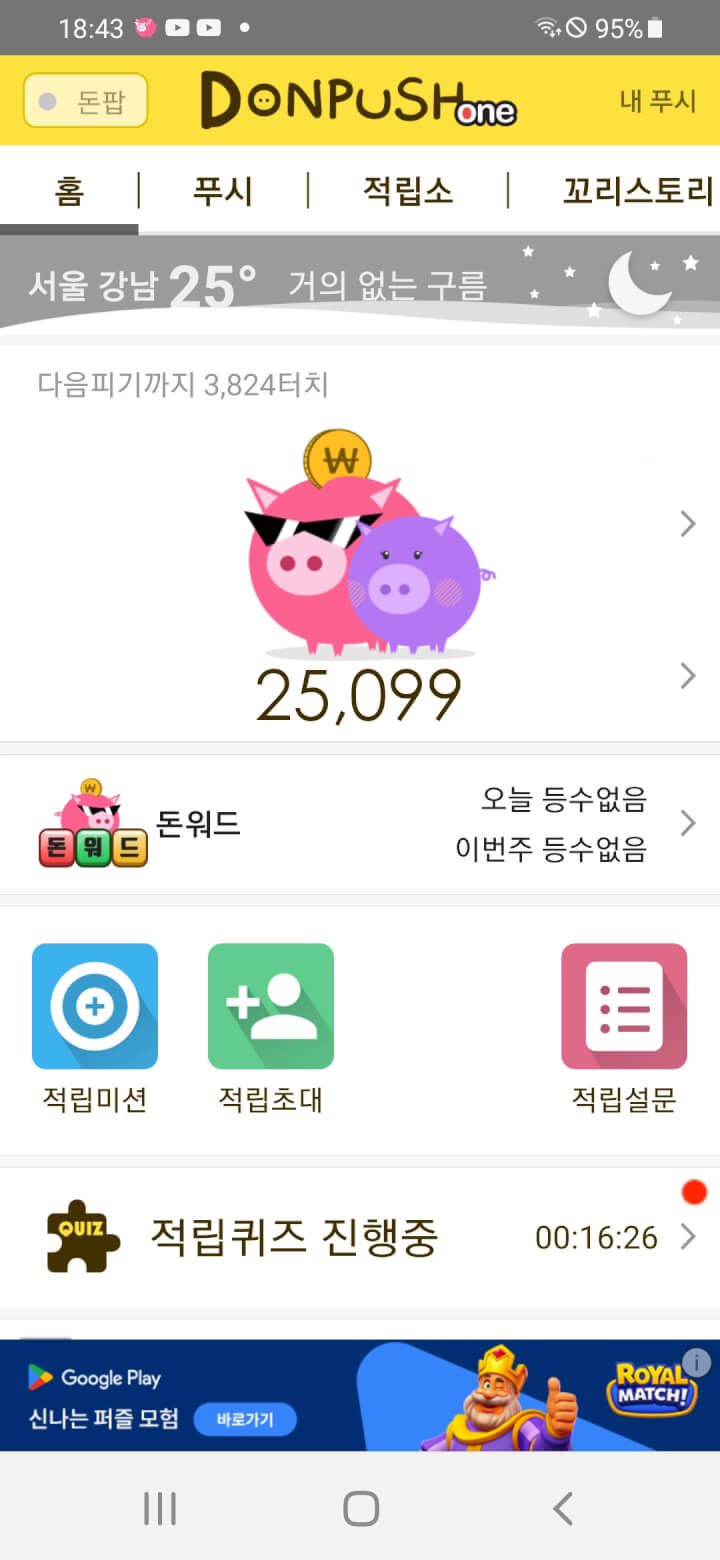Open the 돈워드 ranking row
720x1560 pixels.
tap(360, 824)
